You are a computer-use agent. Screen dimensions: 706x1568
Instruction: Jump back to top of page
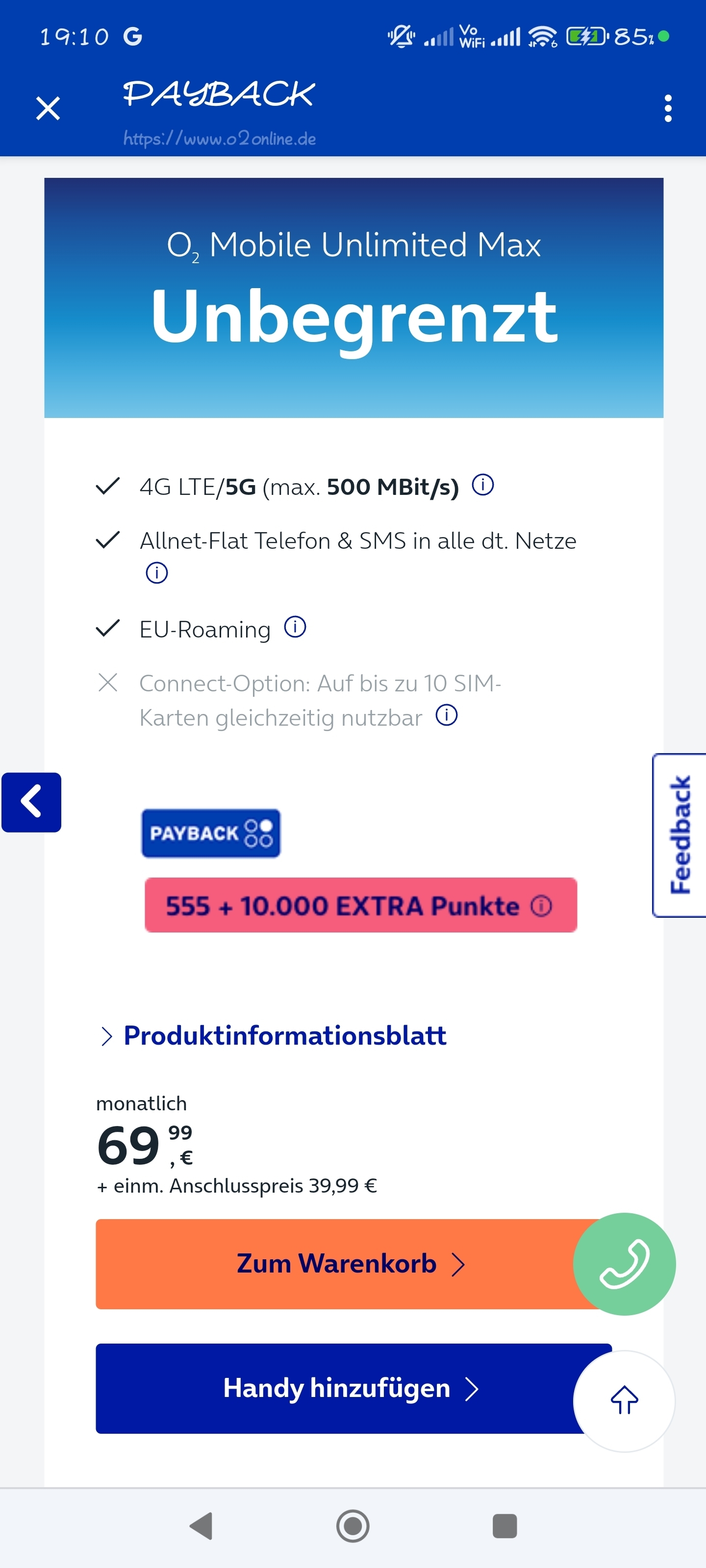pos(625,1400)
